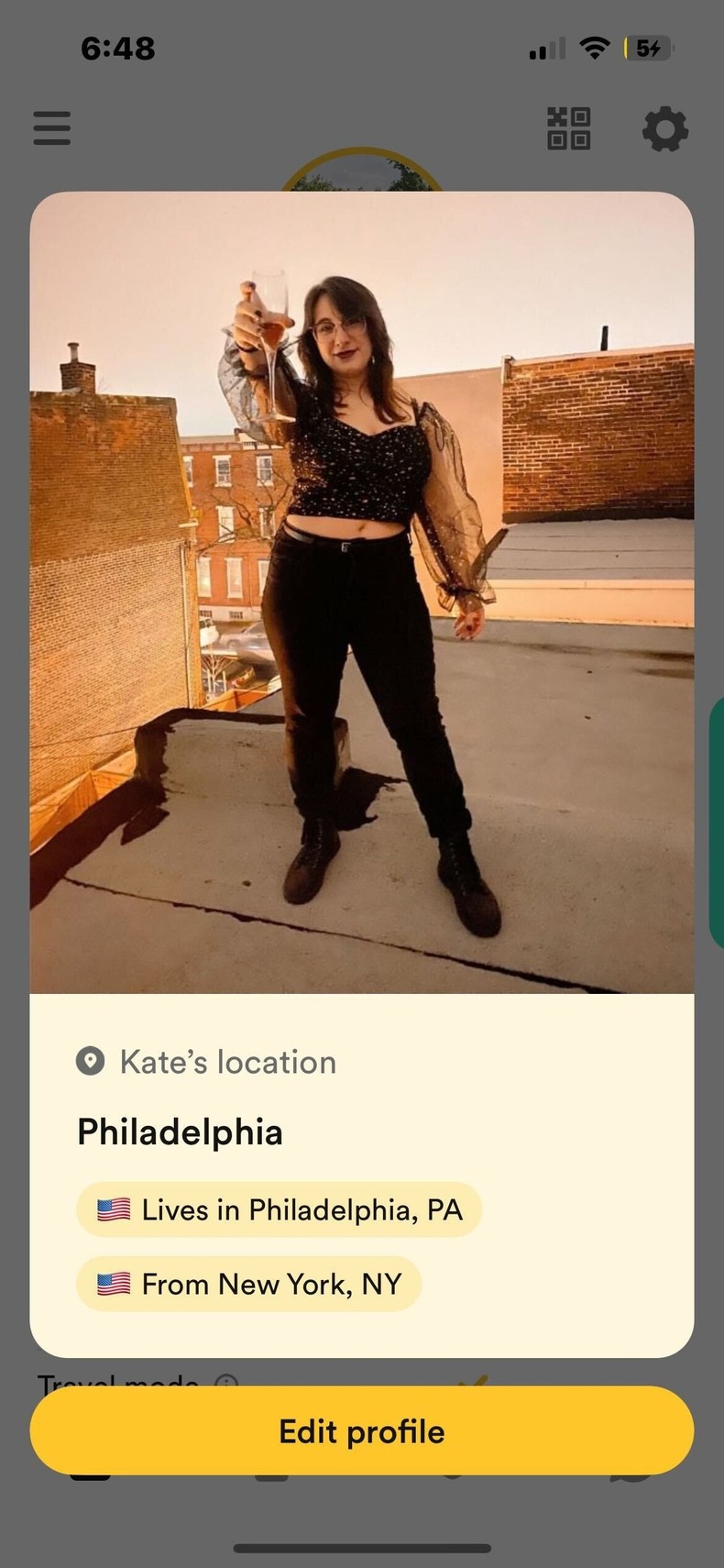Tap the 6:48 clock display

(117, 48)
